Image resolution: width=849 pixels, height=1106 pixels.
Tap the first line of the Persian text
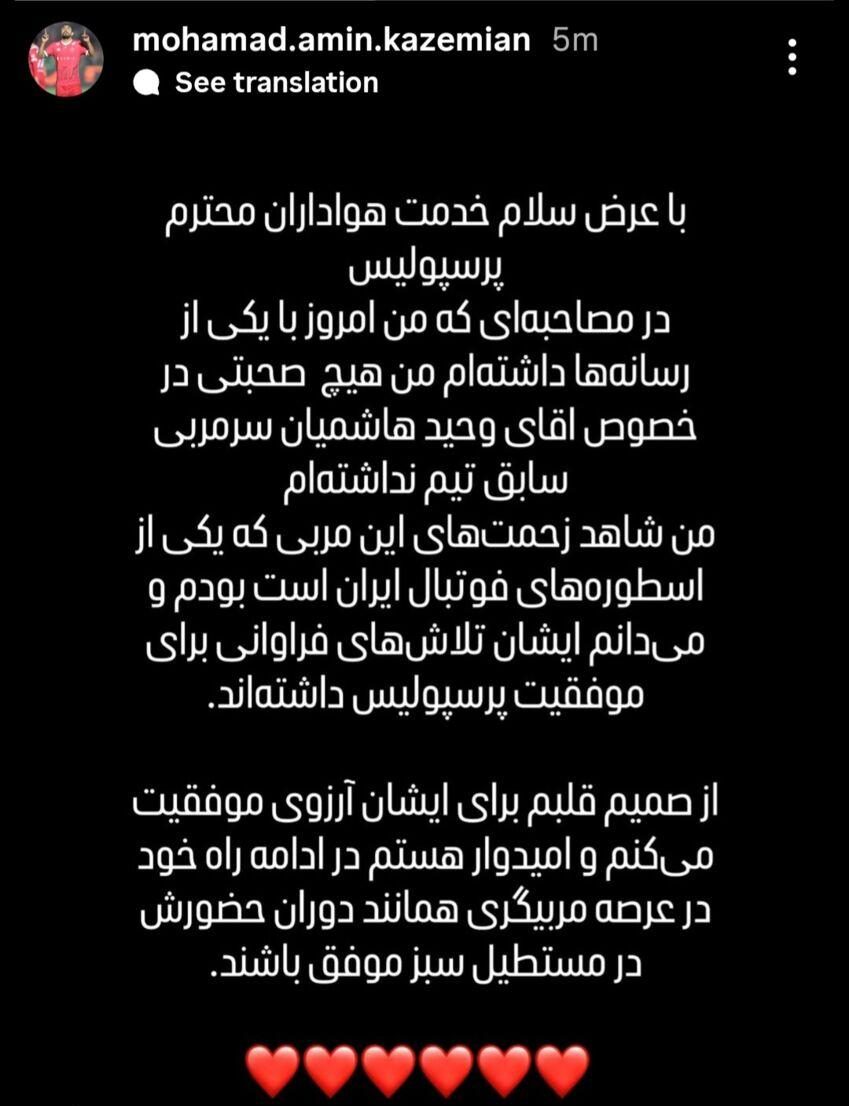point(424,212)
